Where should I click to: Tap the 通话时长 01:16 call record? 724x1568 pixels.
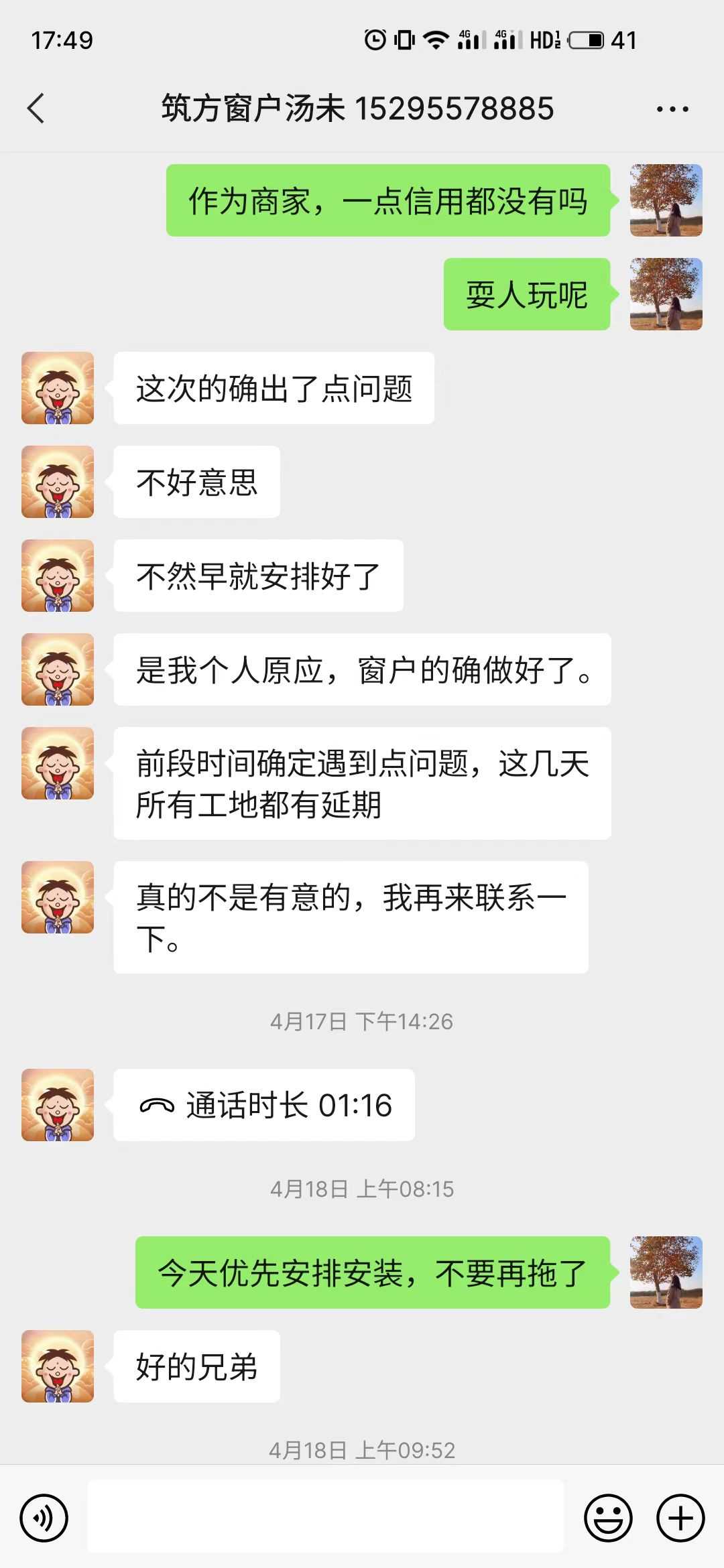(264, 1105)
